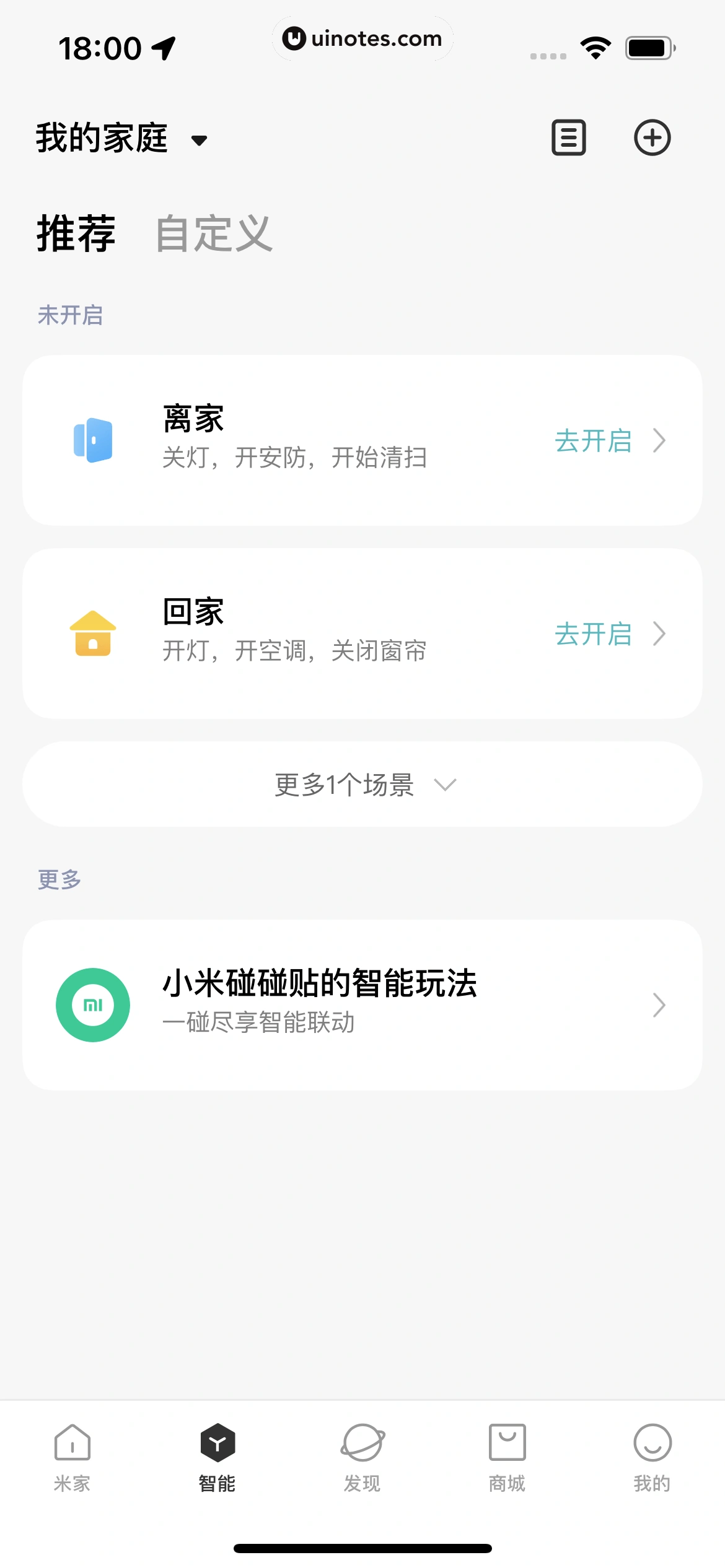This screenshot has width=725, height=1568.
Task: Open the 我的家庭 home selector dropdown
Action: coord(121,138)
